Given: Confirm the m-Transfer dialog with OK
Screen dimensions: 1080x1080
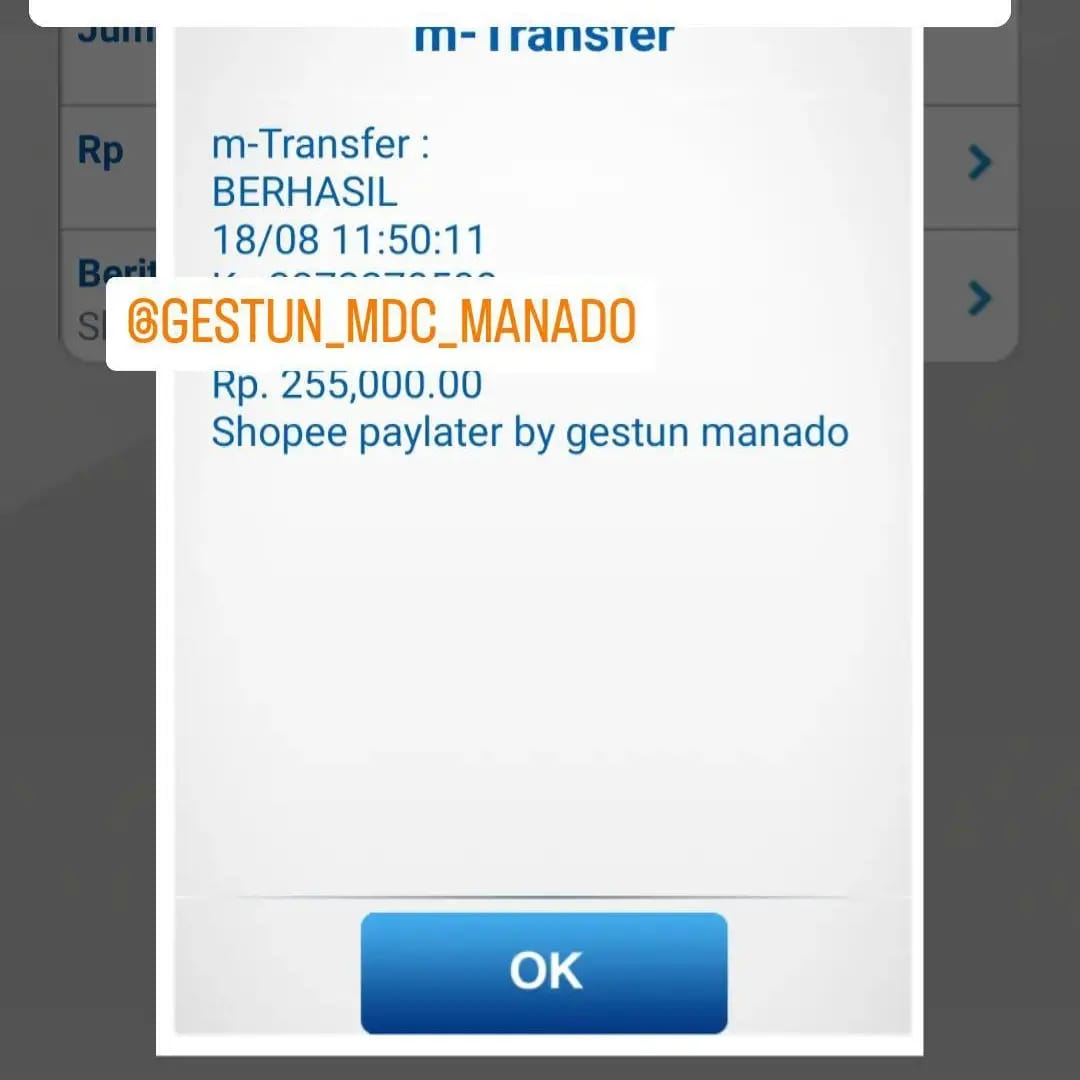Looking at the screenshot, I should click(544, 972).
